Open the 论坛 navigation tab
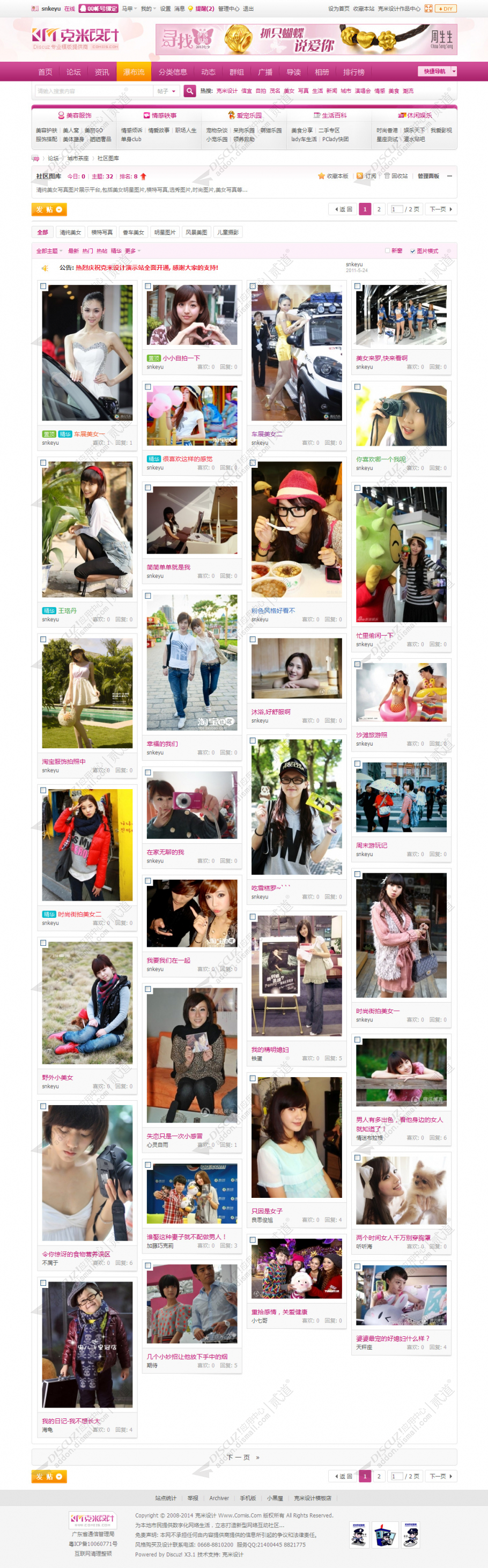This screenshot has width=488, height=1568. point(73,72)
